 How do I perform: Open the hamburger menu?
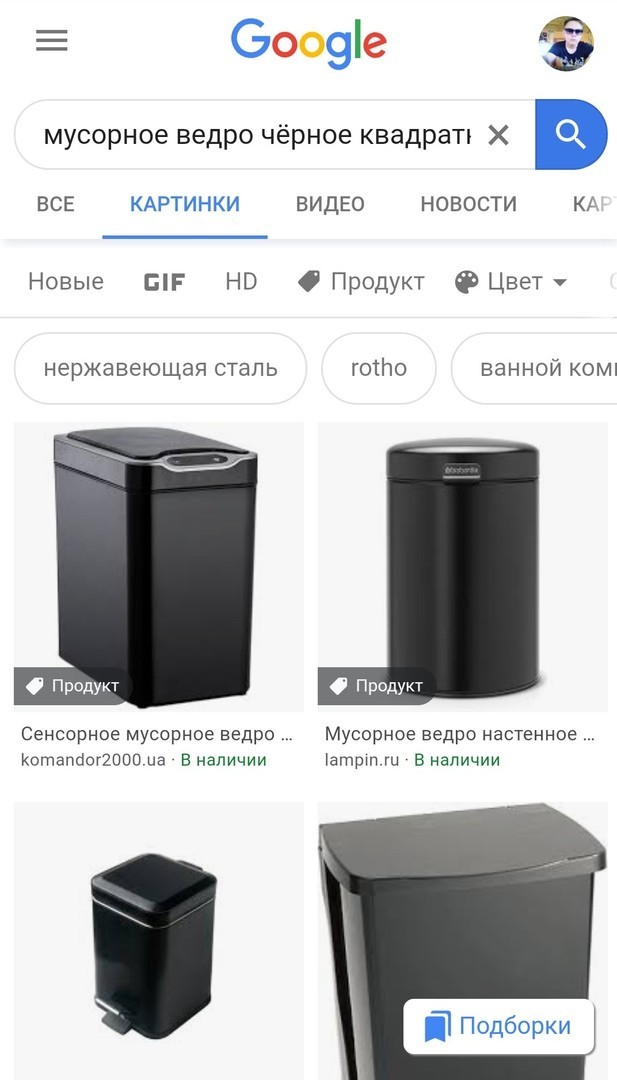point(51,41)
